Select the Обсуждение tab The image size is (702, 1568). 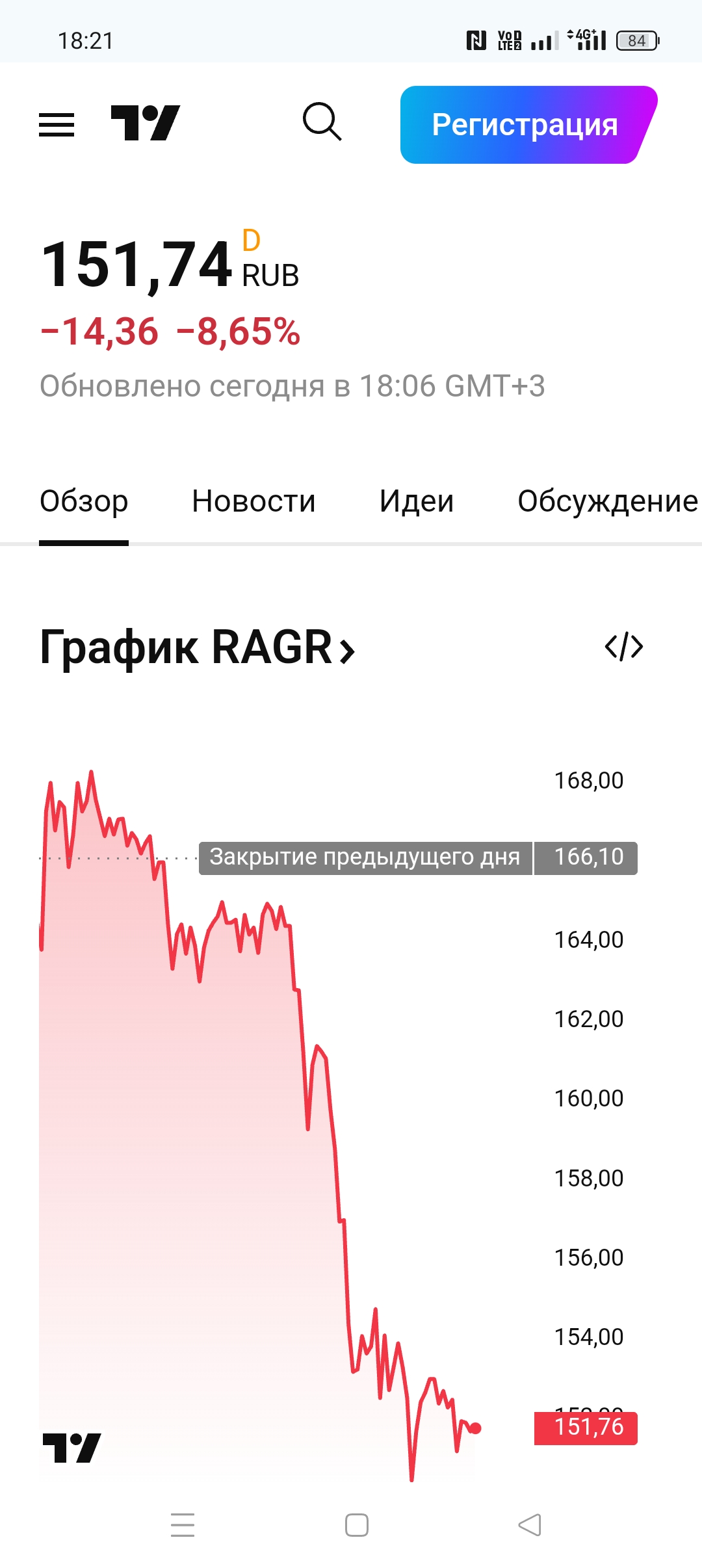pos(607,501)
